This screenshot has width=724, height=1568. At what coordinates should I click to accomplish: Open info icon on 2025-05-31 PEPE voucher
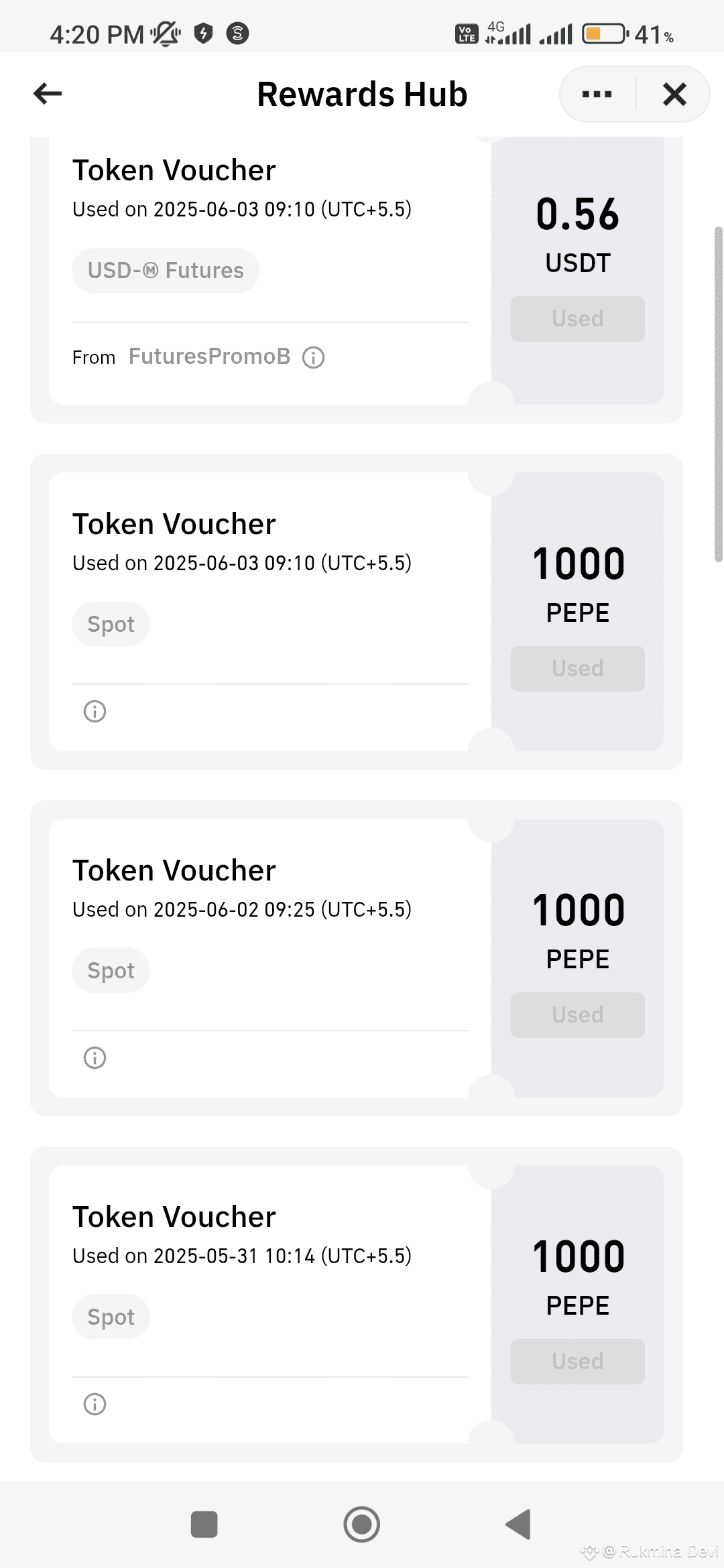[x=95, y=1404]
